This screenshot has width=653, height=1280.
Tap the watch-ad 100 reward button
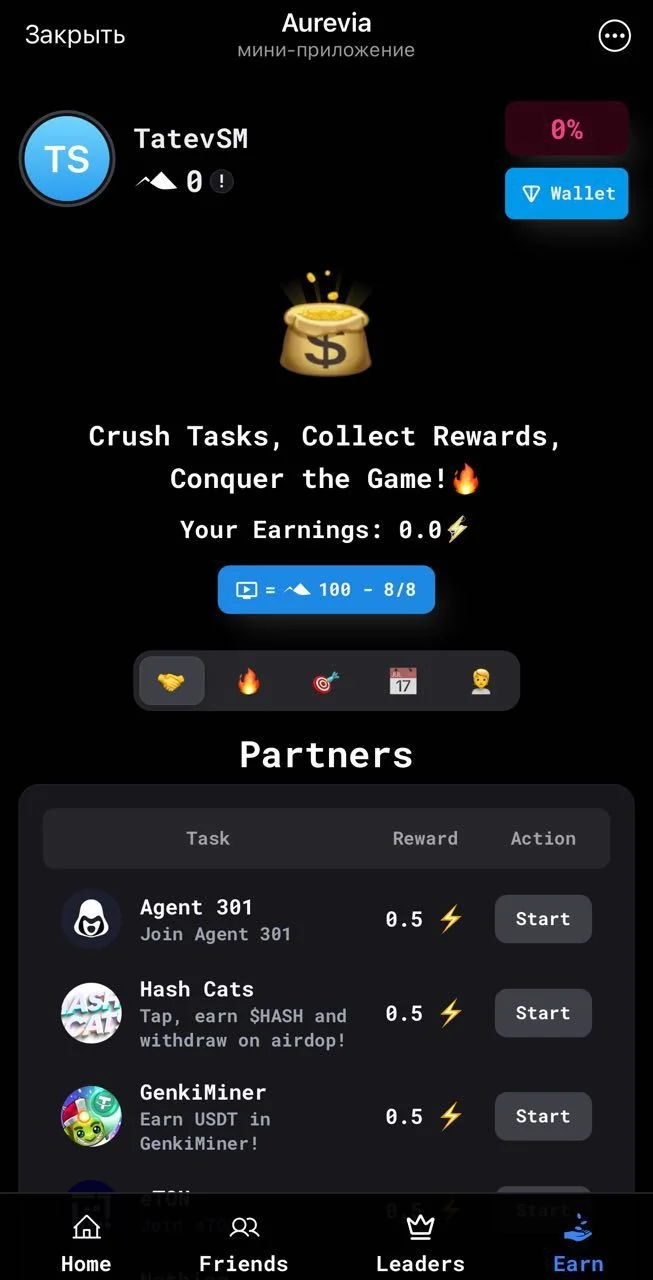click(x=326, y=590)
